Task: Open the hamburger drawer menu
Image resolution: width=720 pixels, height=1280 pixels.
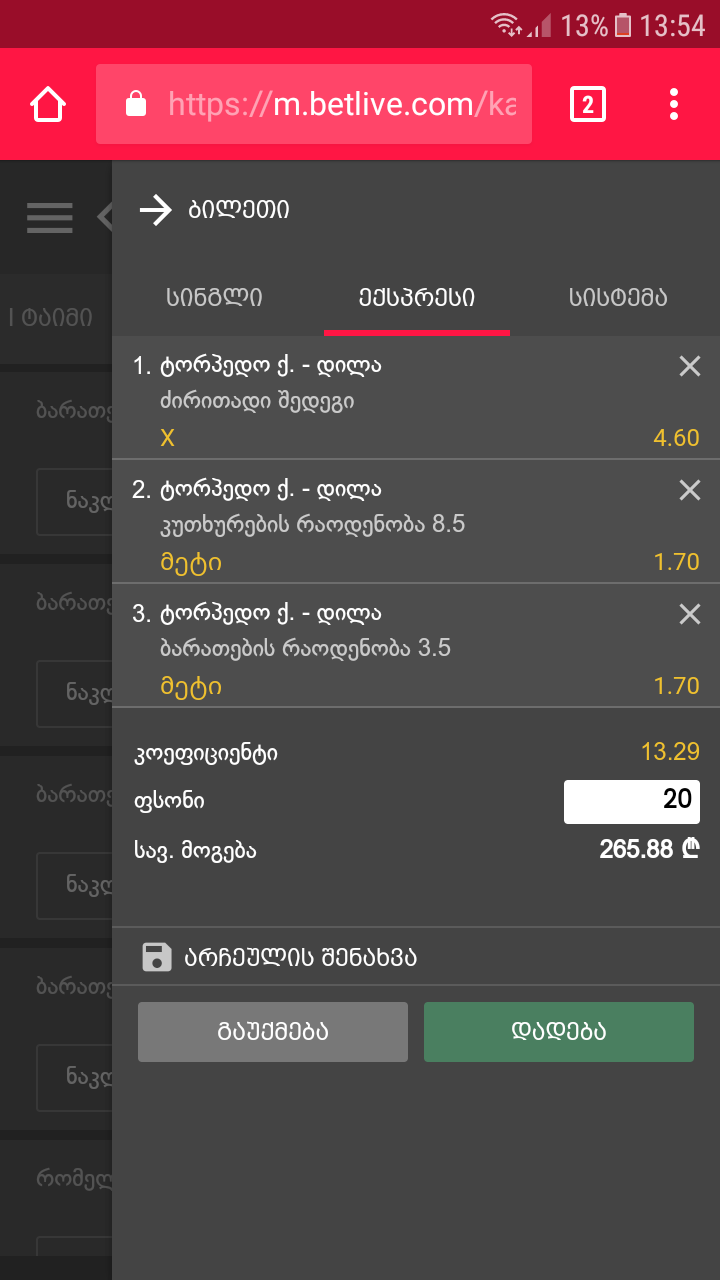Action: click(50, 217)
